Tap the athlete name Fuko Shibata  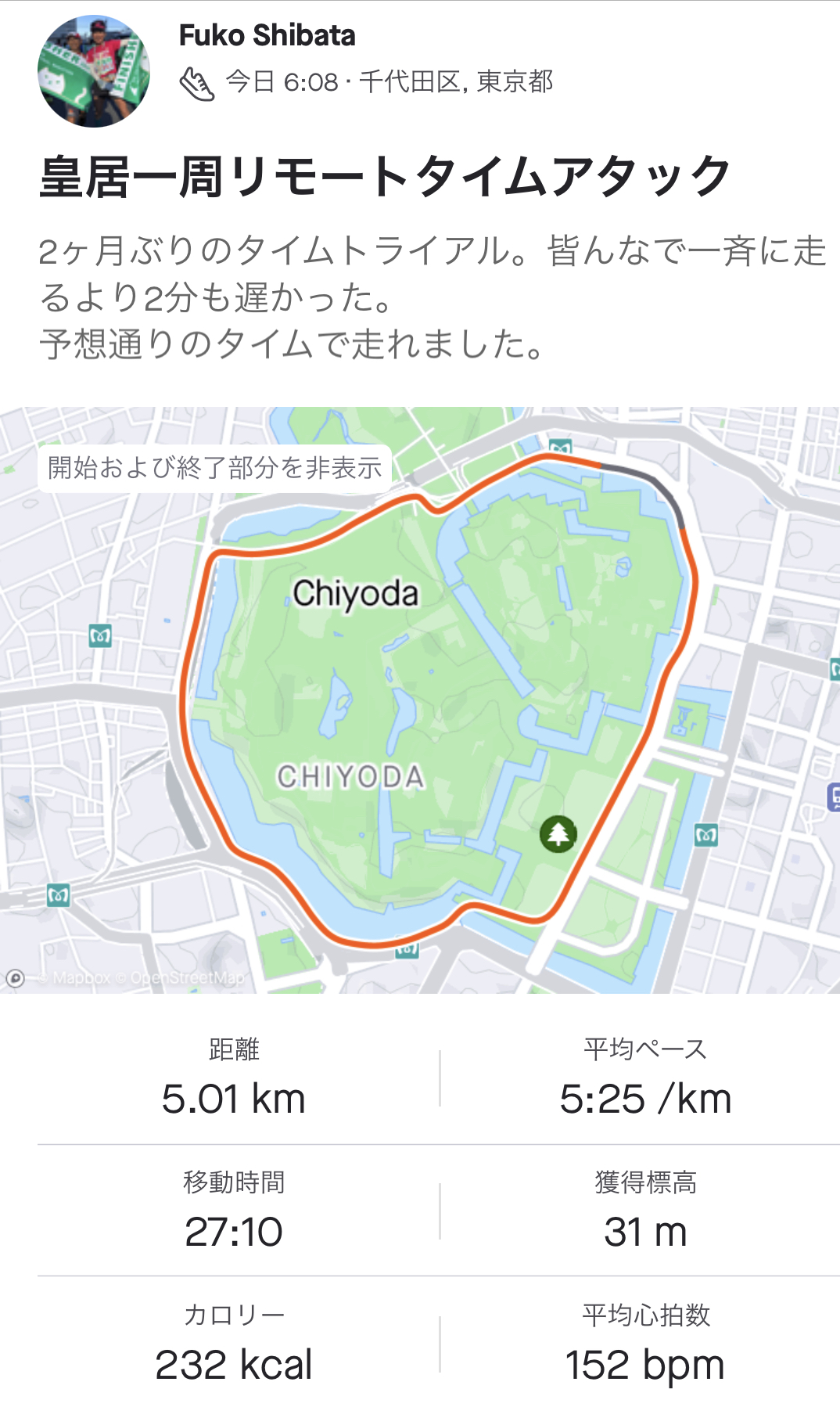coord(267,35)
